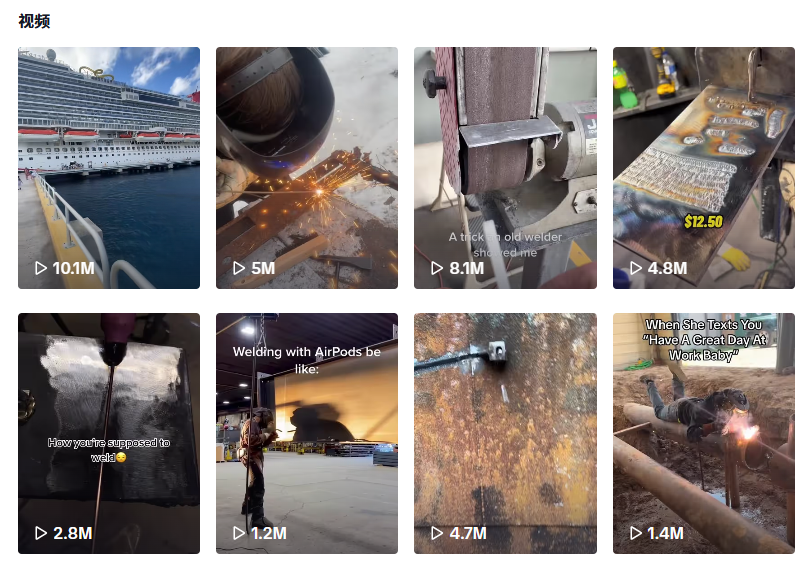The height and width of the screenshot is (569, 808).
Task: Open the old welder trick video
Action: pos(505,167)
